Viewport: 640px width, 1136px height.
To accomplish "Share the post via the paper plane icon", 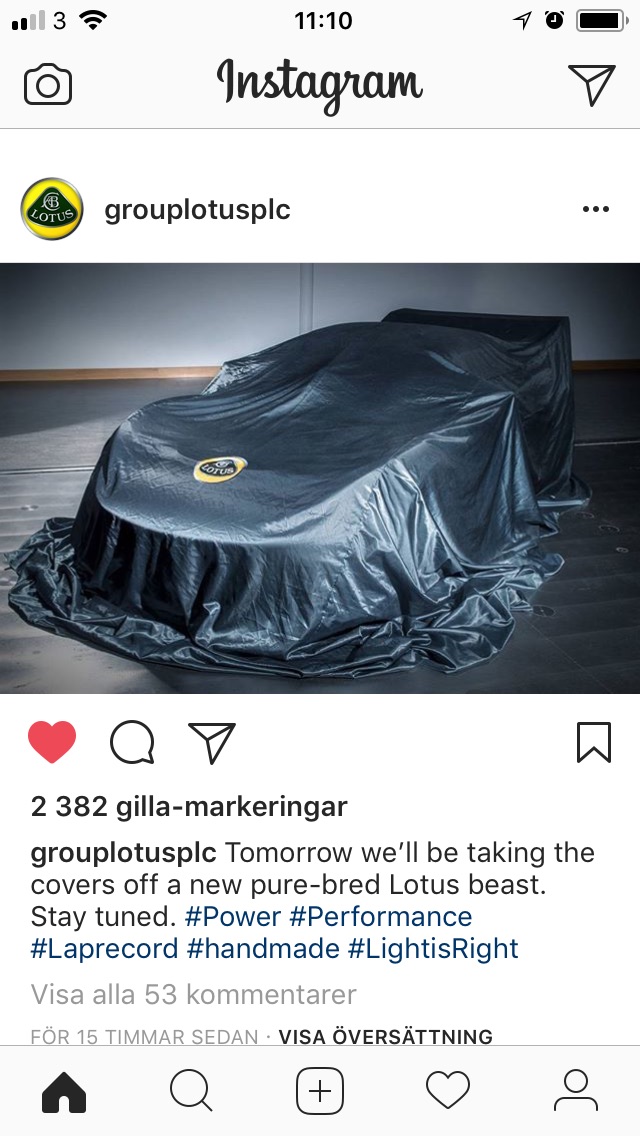I will point(212,743).
